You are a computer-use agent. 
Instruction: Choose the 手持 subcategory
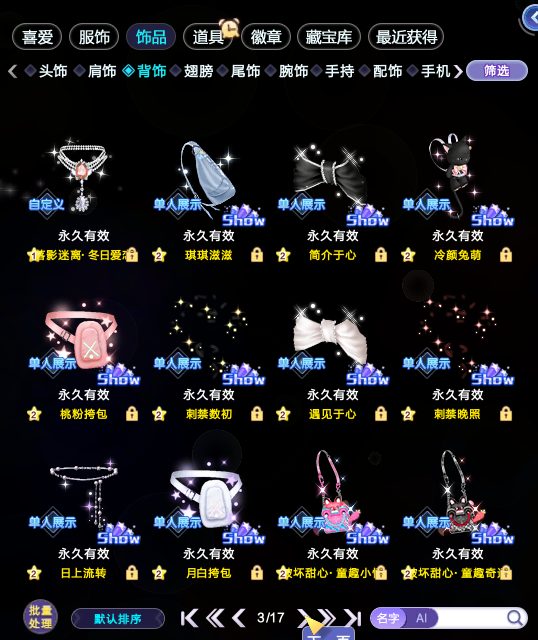click(x=333, y=71)
